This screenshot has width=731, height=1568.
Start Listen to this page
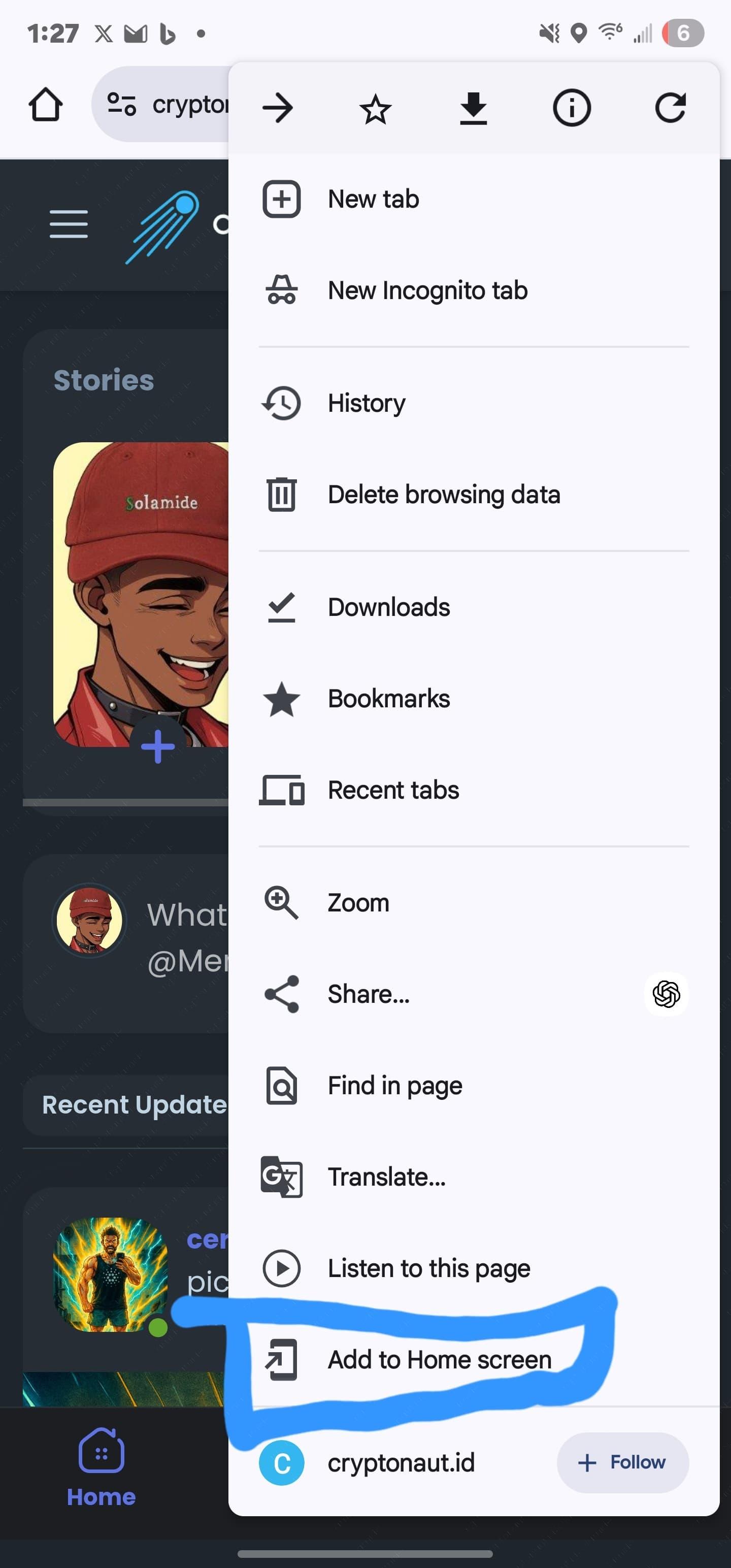429,1268
